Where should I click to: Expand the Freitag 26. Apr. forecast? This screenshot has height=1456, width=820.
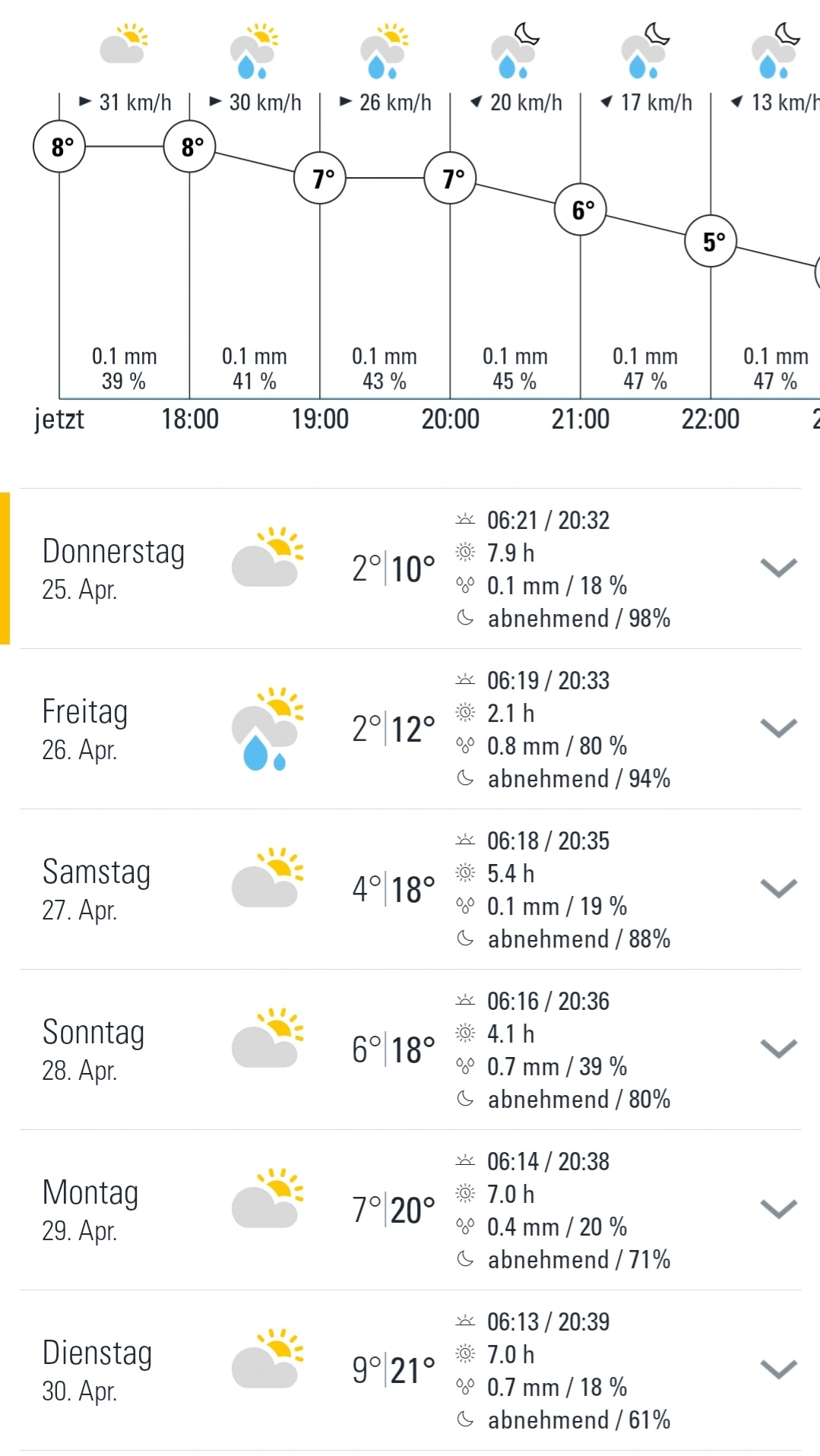click(x=778, y=728)
